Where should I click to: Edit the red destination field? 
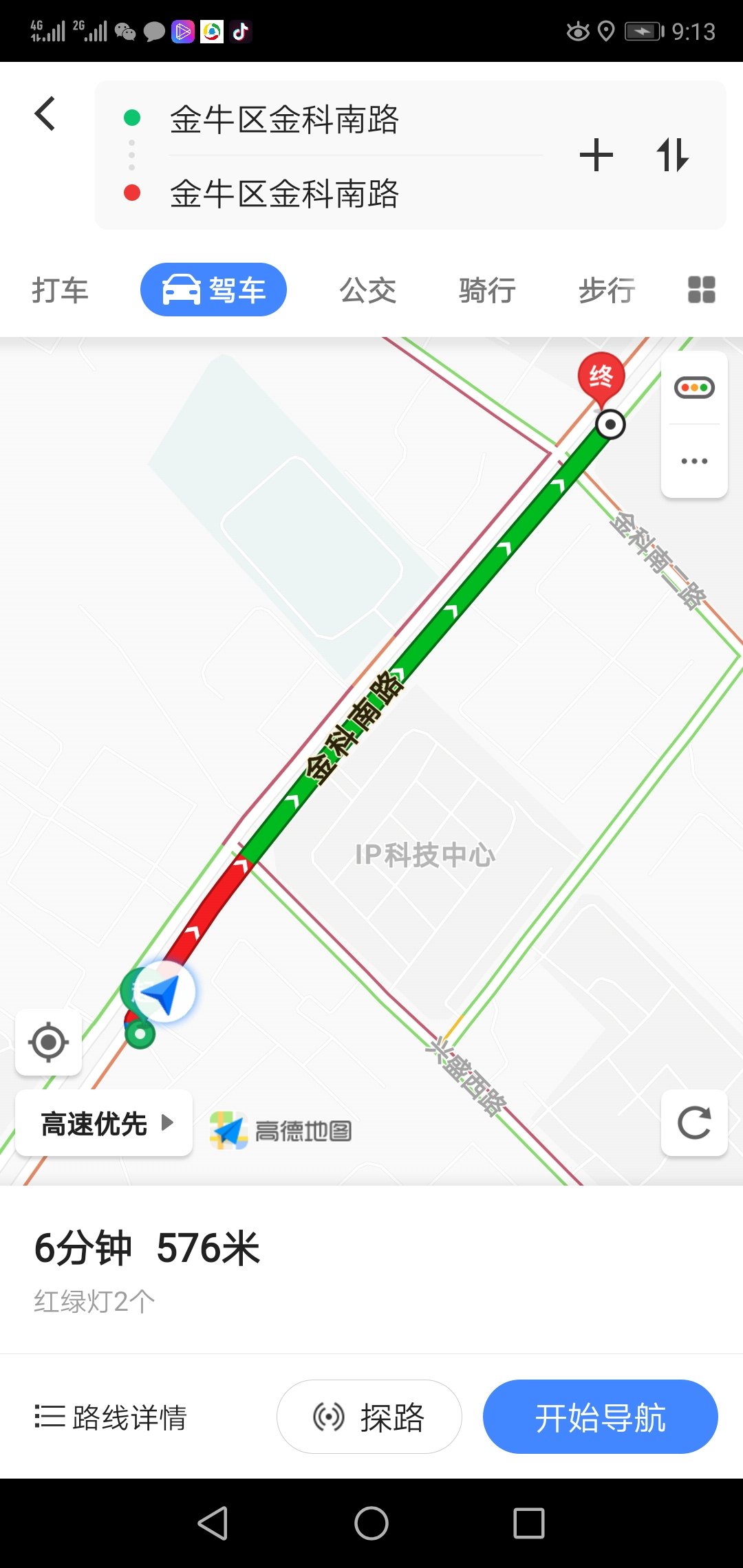coord(284,193)
